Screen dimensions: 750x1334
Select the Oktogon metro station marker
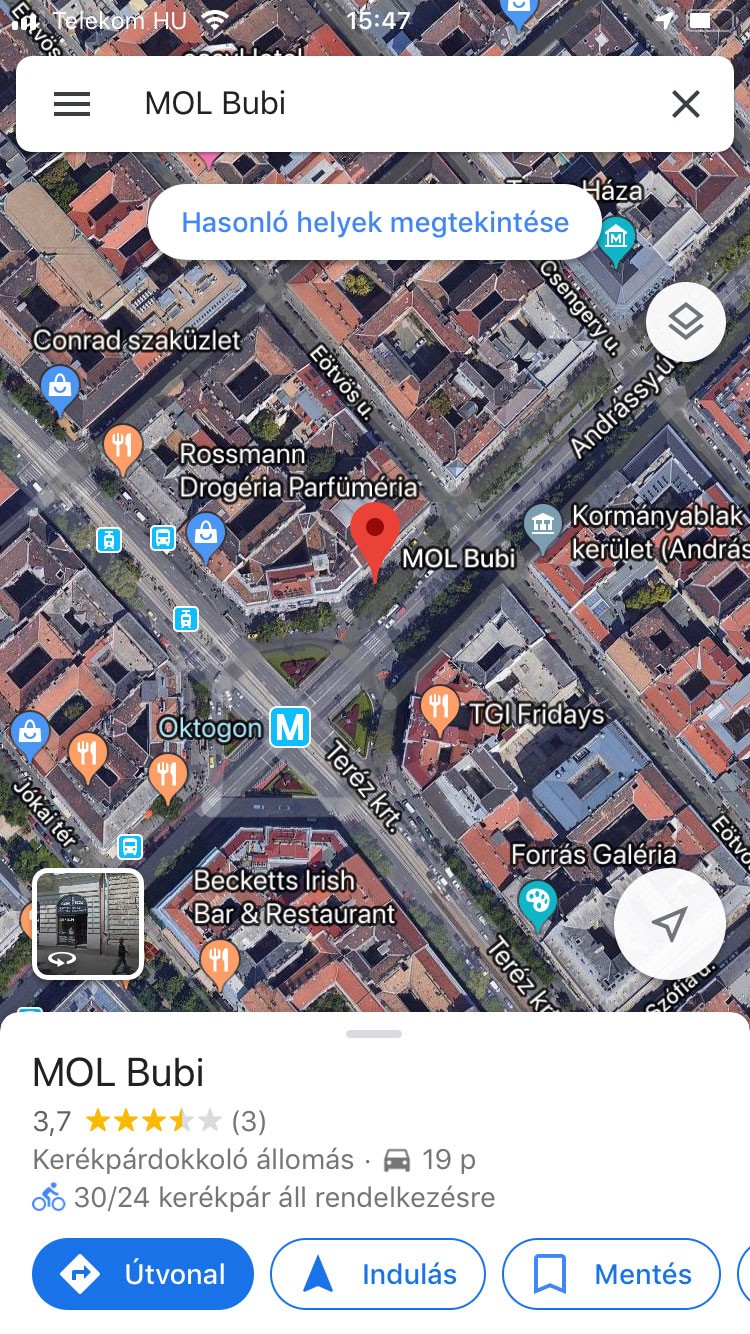[x=291, y=728]
